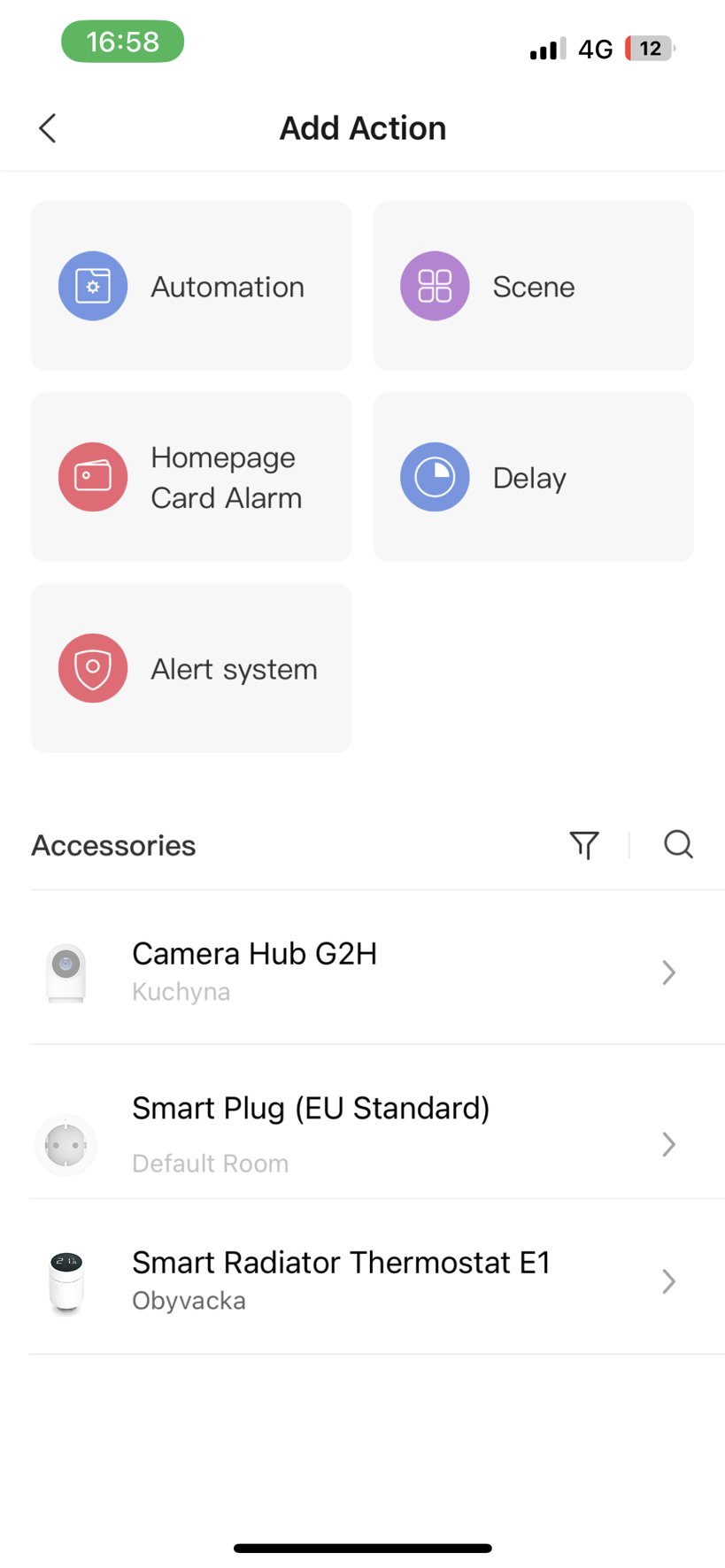Open Smart Radiator Thermostat E1
This screenshot has width=725, height=1568.
point(363,1280)
